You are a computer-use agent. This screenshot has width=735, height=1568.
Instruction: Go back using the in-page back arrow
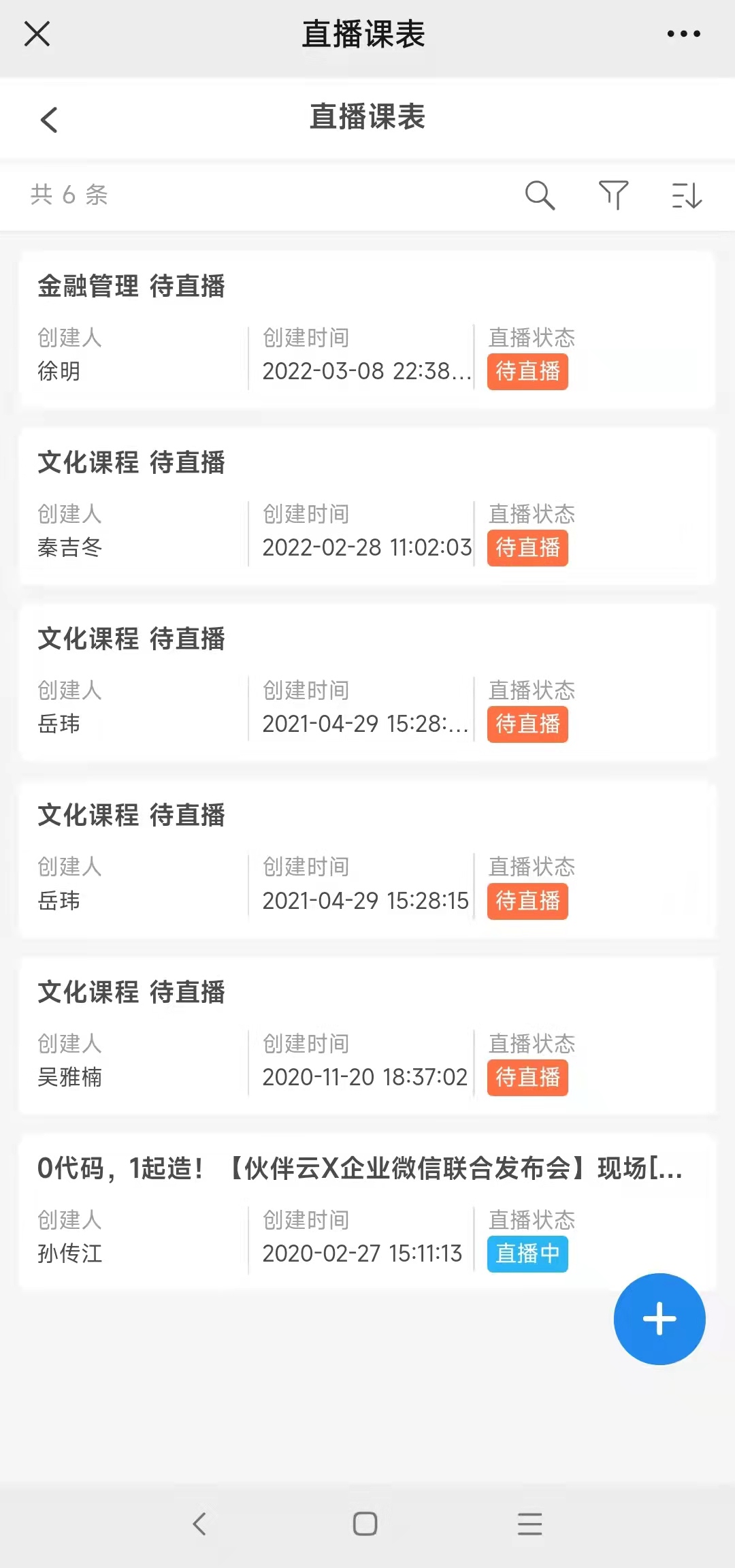click(49, 120)
